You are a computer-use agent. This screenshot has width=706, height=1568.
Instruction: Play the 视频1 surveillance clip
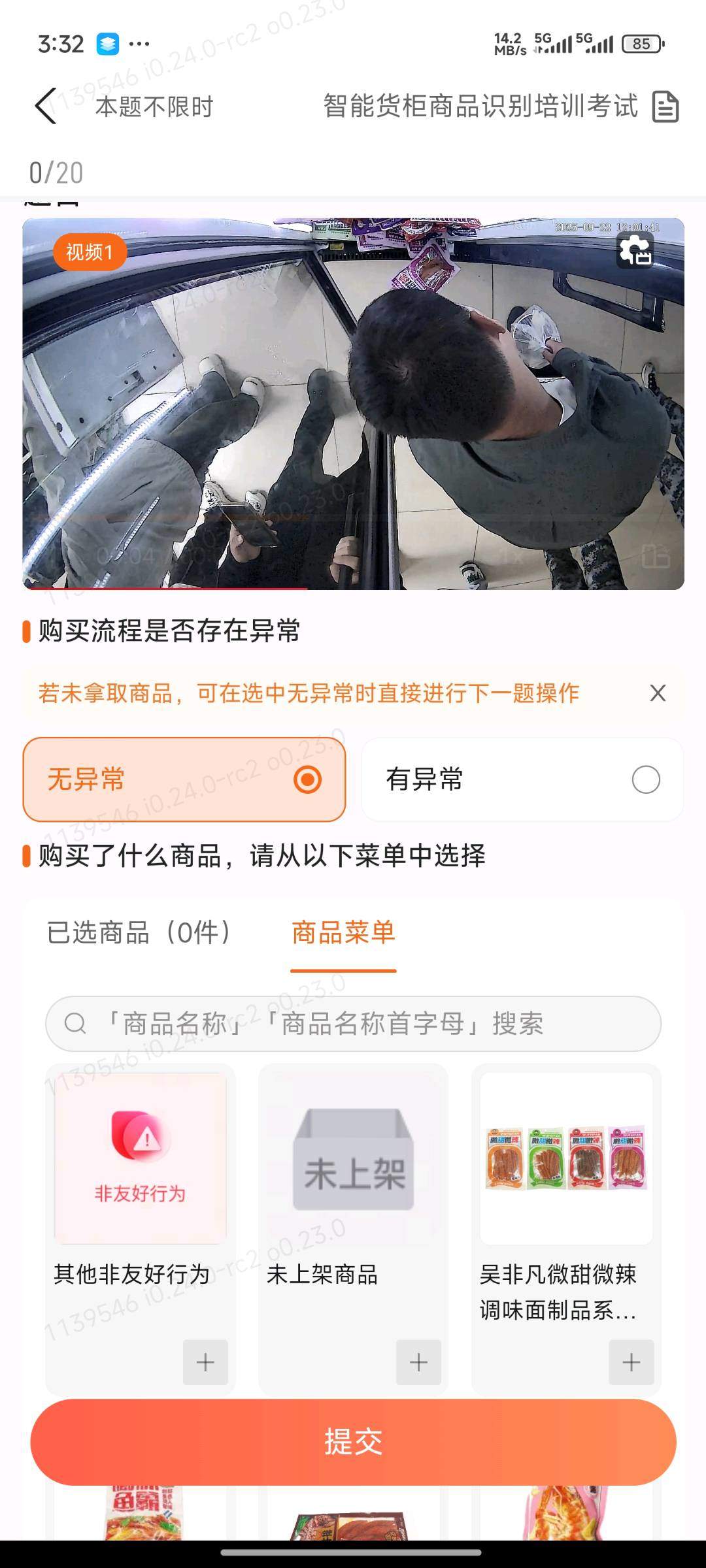tap(353, 404)
